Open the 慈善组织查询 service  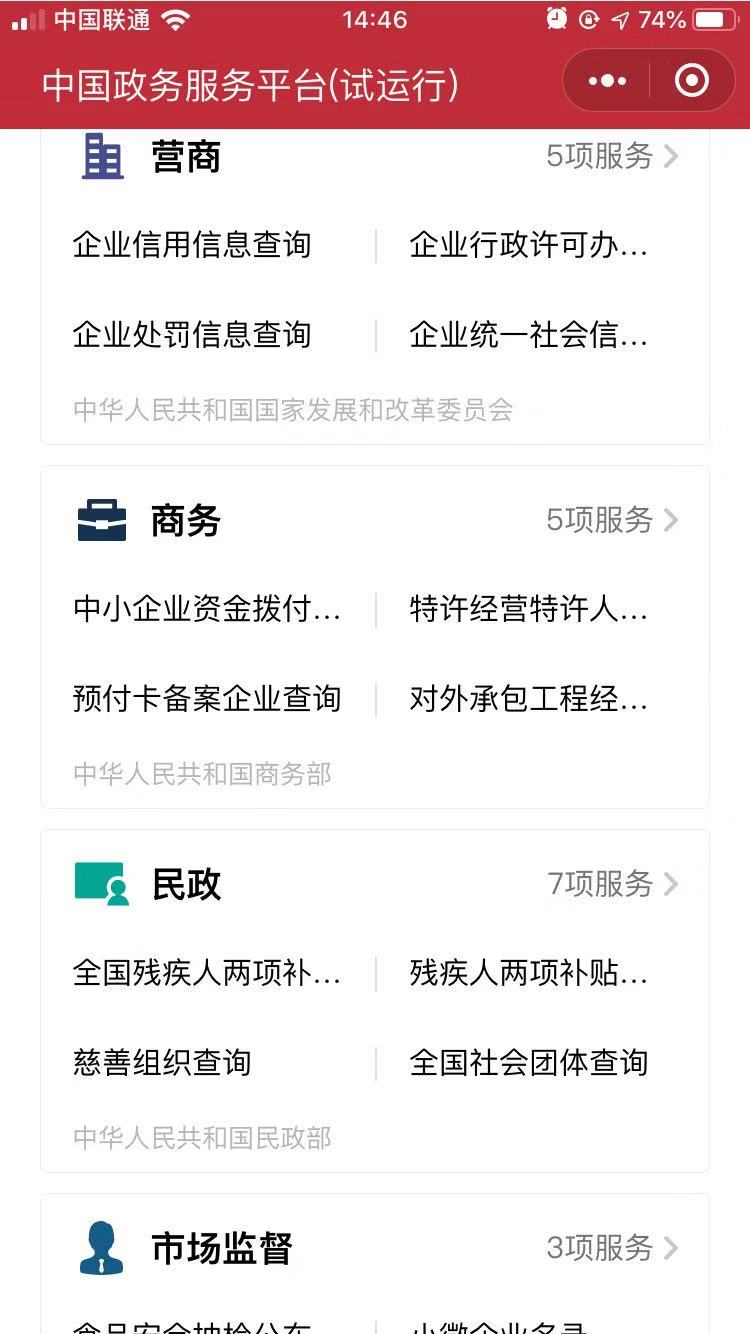[163, 1064]
